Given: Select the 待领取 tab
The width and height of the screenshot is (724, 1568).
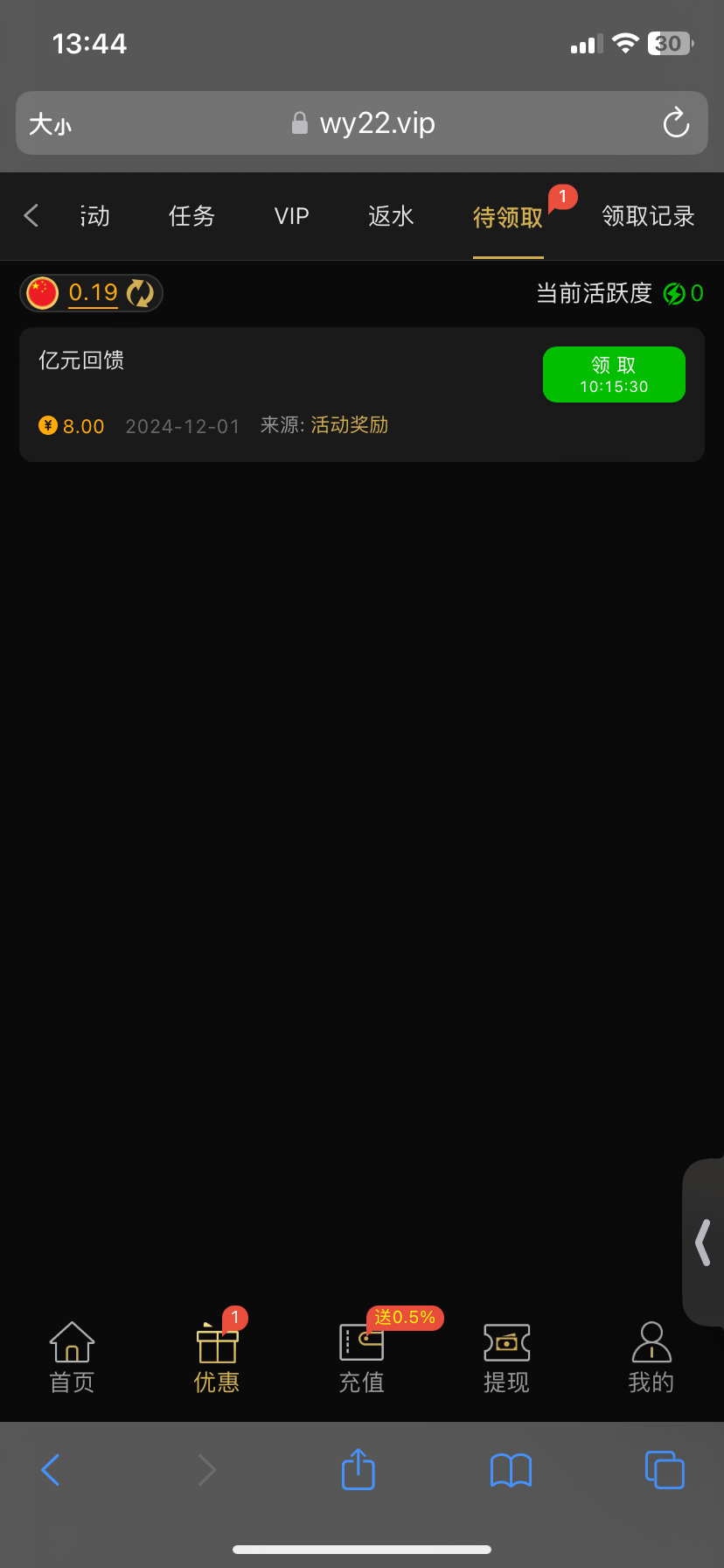Looking at the screenshot, I should tap(508, 217).
